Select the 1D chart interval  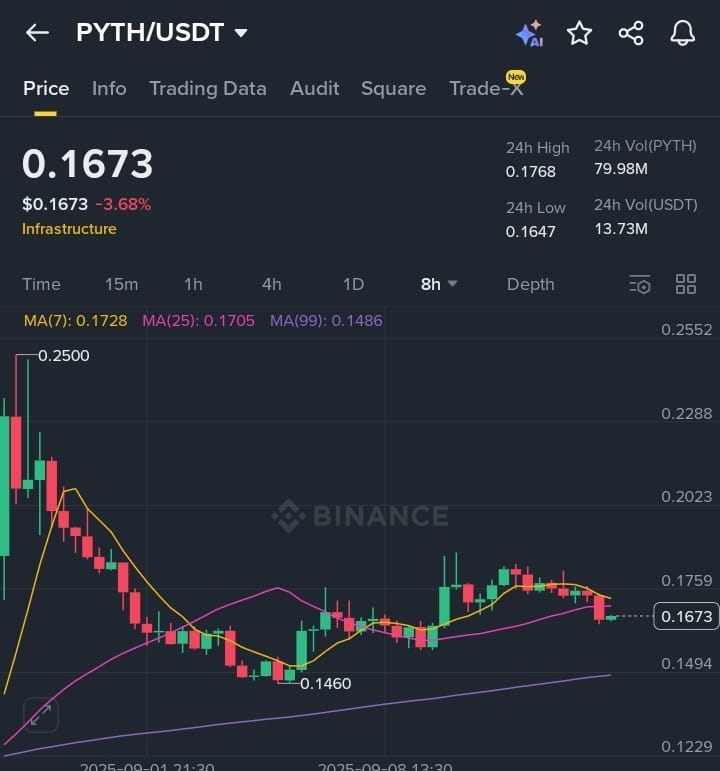(x=353, y=284)
